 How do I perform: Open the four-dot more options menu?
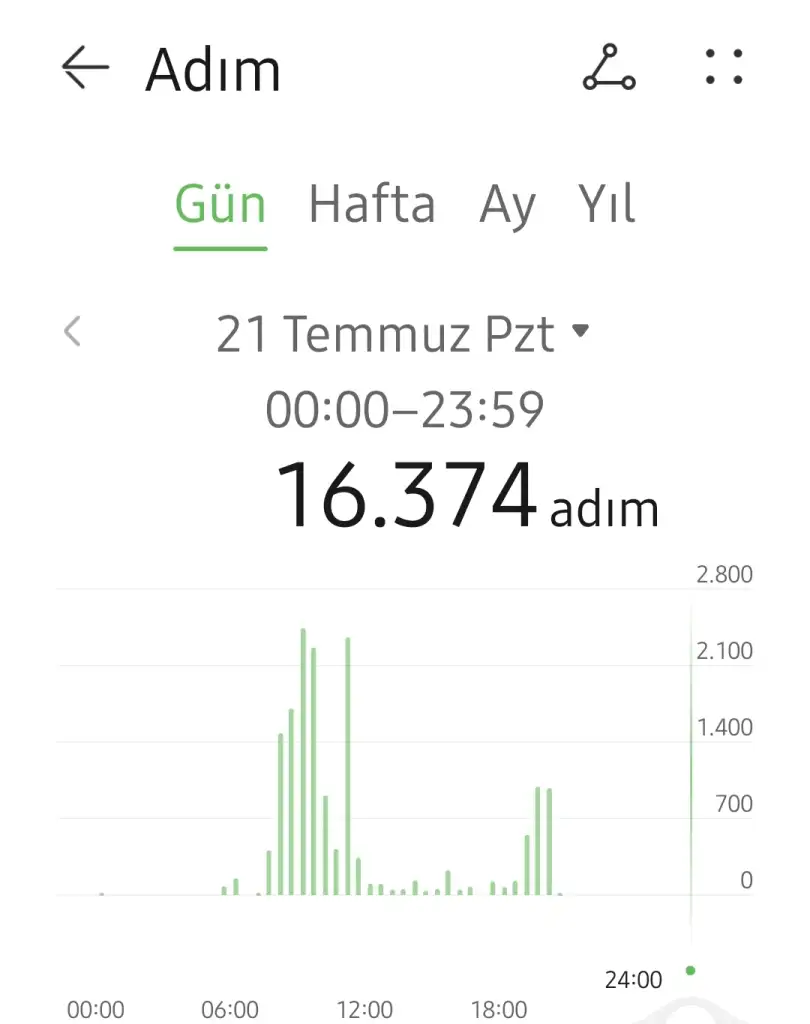pyautogui.click(x=723, y=67)
